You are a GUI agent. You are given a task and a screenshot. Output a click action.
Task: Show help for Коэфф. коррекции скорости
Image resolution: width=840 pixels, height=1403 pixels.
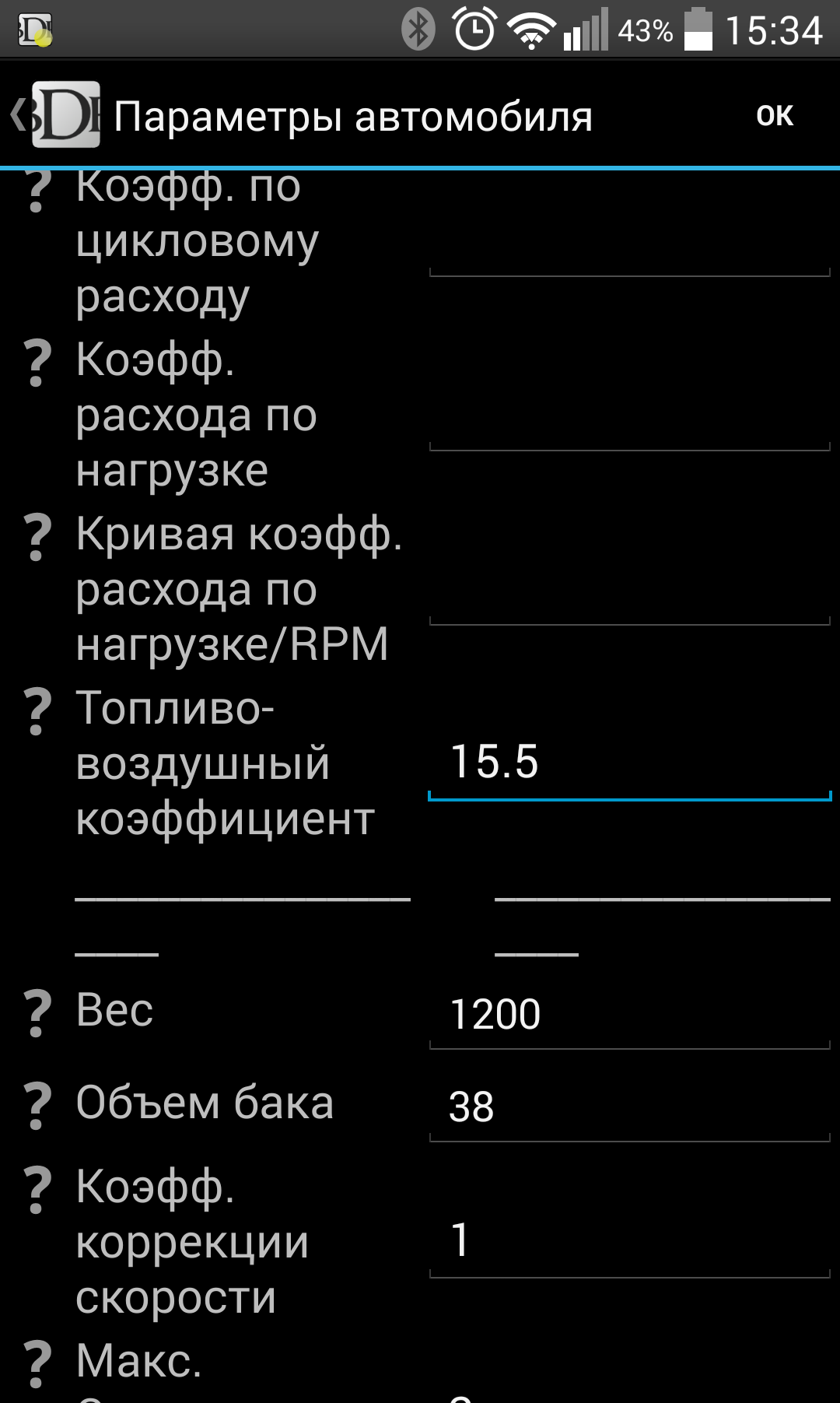pyautogui.click(x=37, y=1190)
